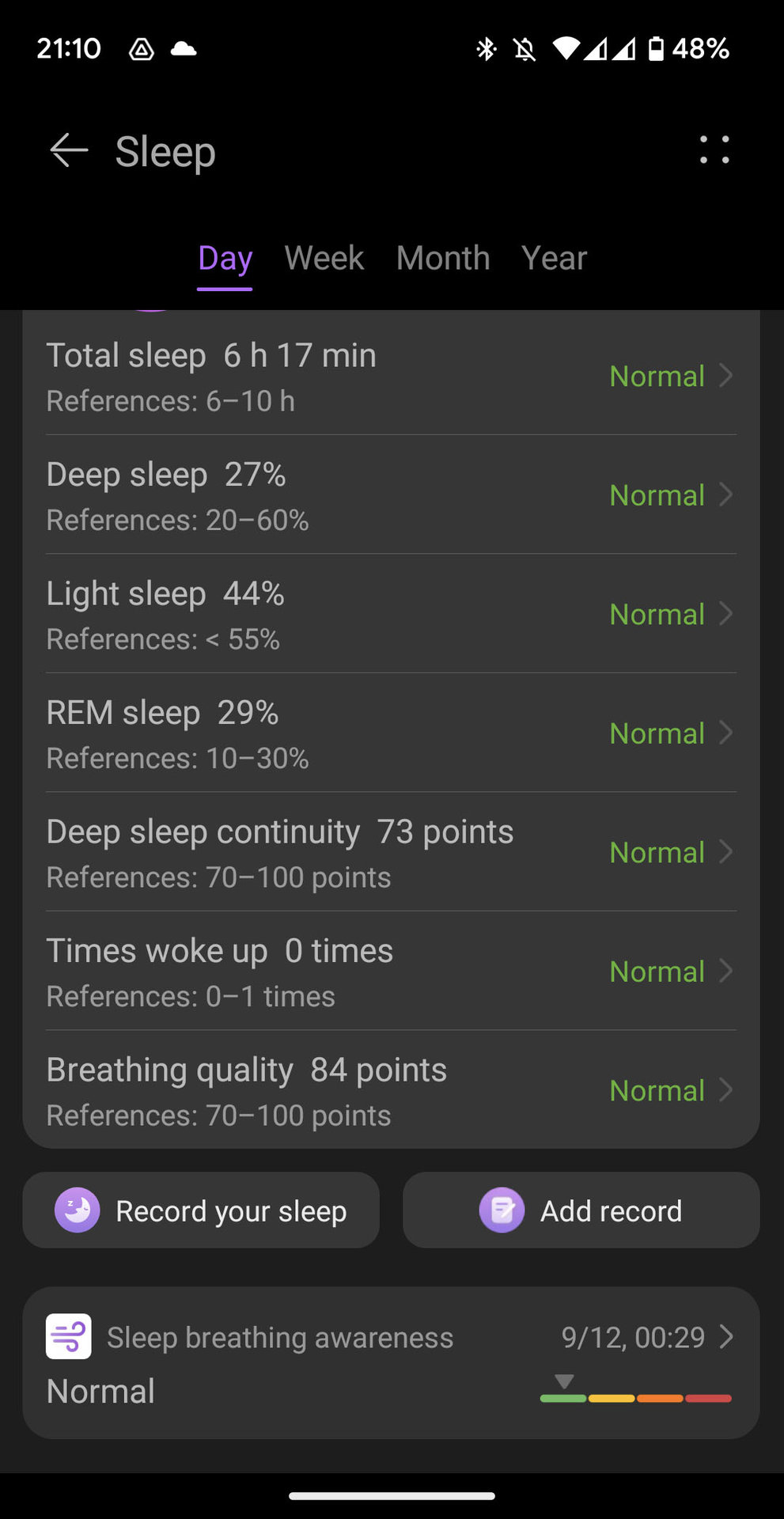Image resolution: width=784 pixels, height=1519 pixels.
Task: Go back from the Sleep screen
Action: (x=69, y=150)
